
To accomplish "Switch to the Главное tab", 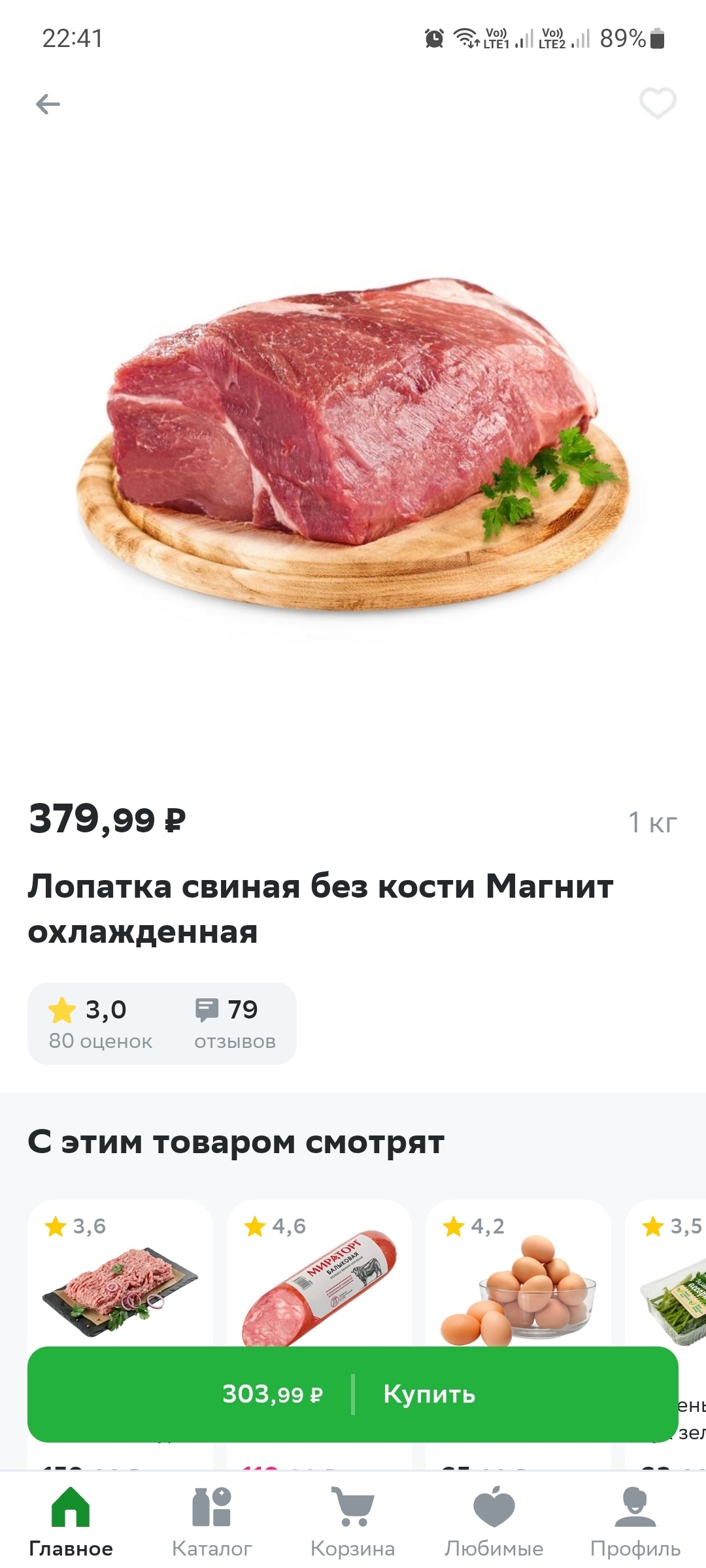I will pyautogui.click(x=71, y=1522).
